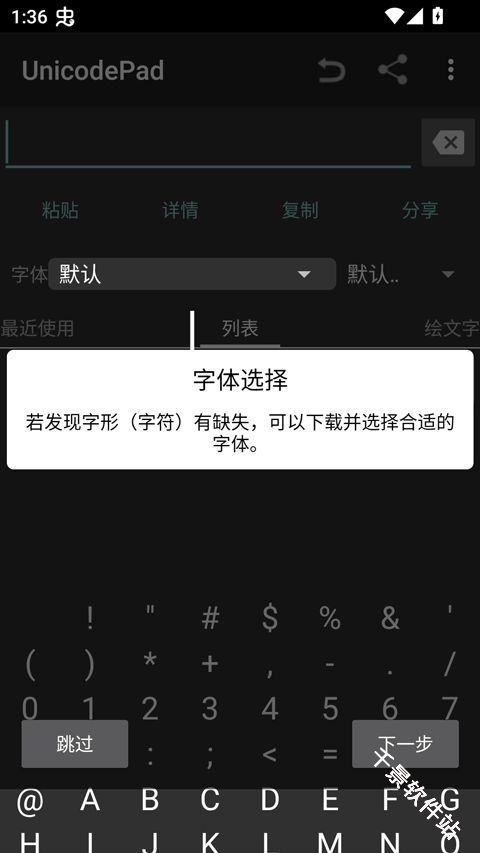This screenshot has height=853, width=480.
Task: Open the three-dot overflow menu
Action: (451, 70)
